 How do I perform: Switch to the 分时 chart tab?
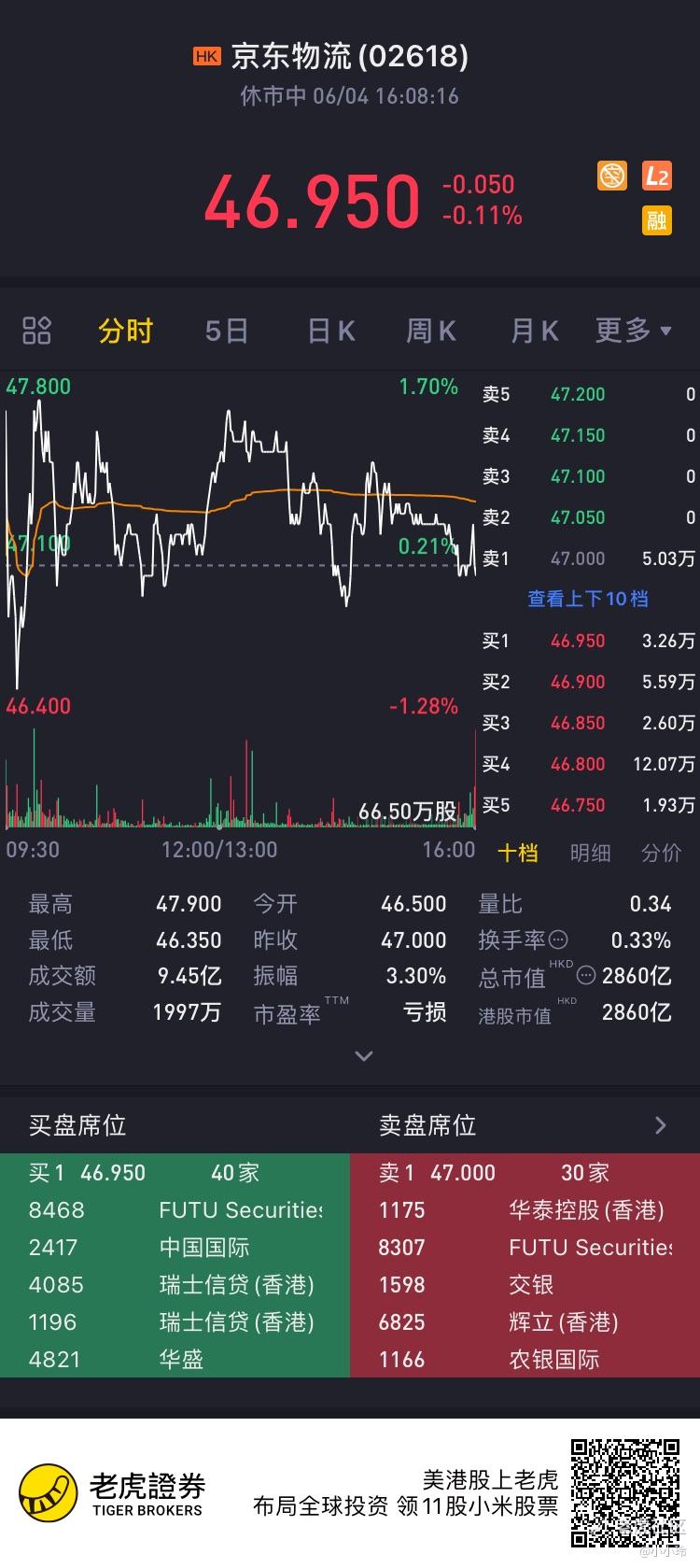click(x=126, y=331)
